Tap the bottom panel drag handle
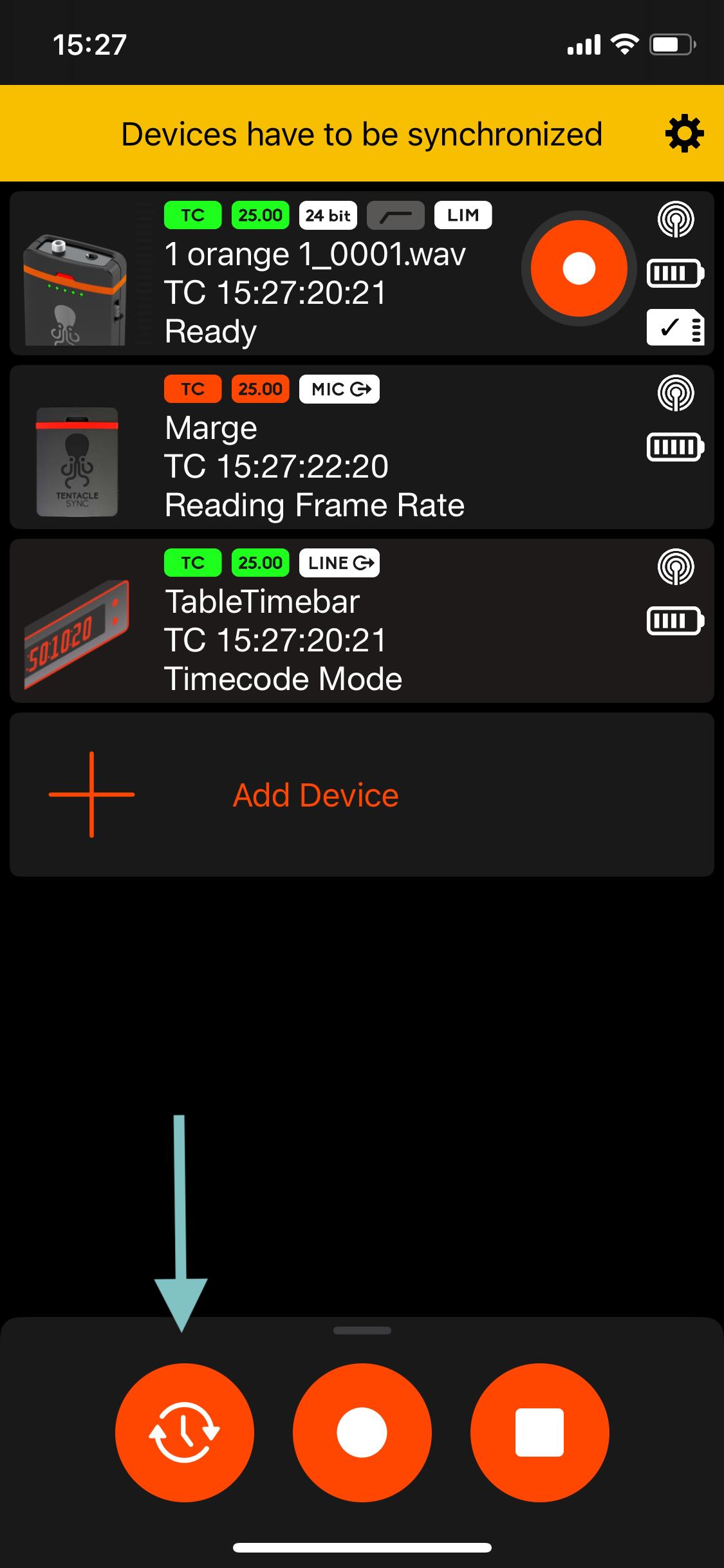This screenshot has width=724, height=1568. click(x=362, y=1330)
